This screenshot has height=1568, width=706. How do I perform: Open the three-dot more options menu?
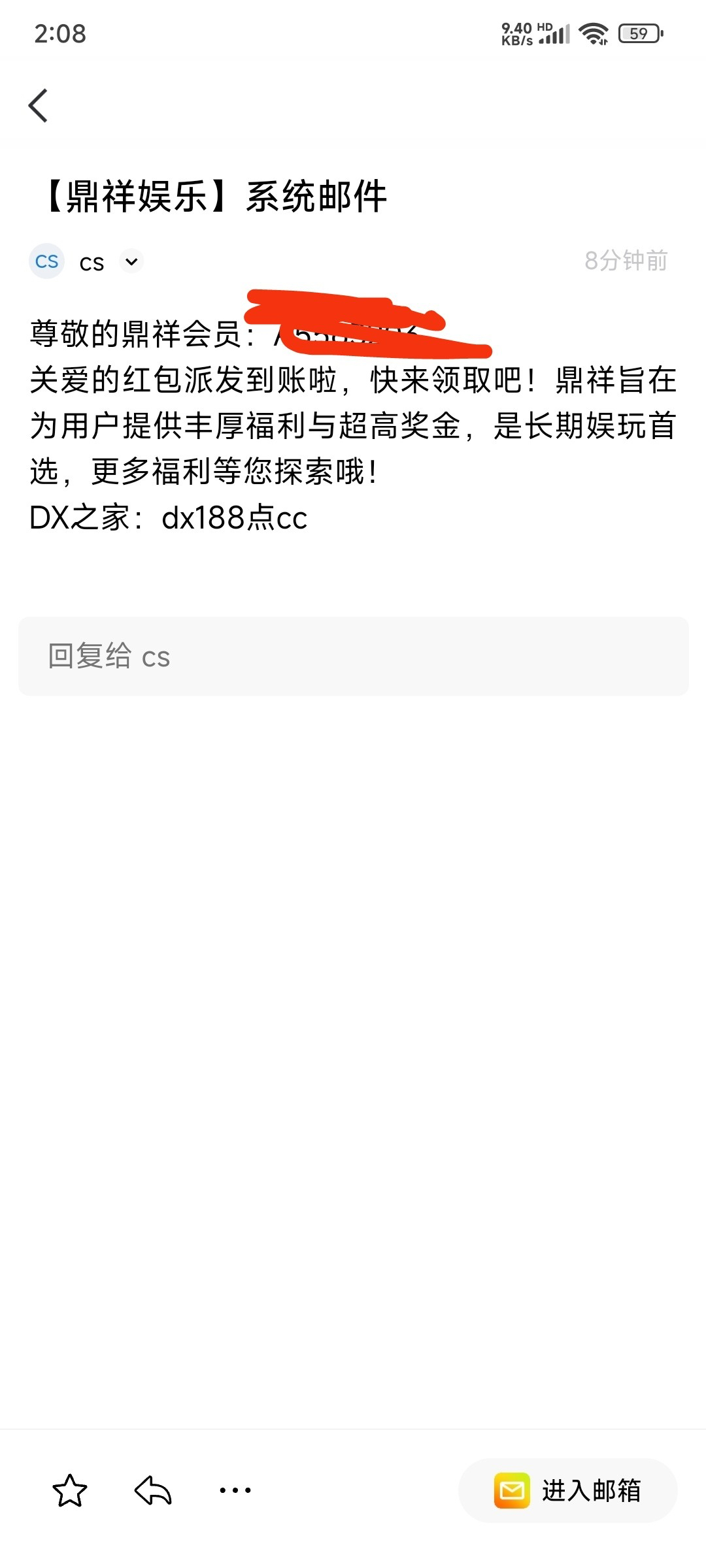235,1490
